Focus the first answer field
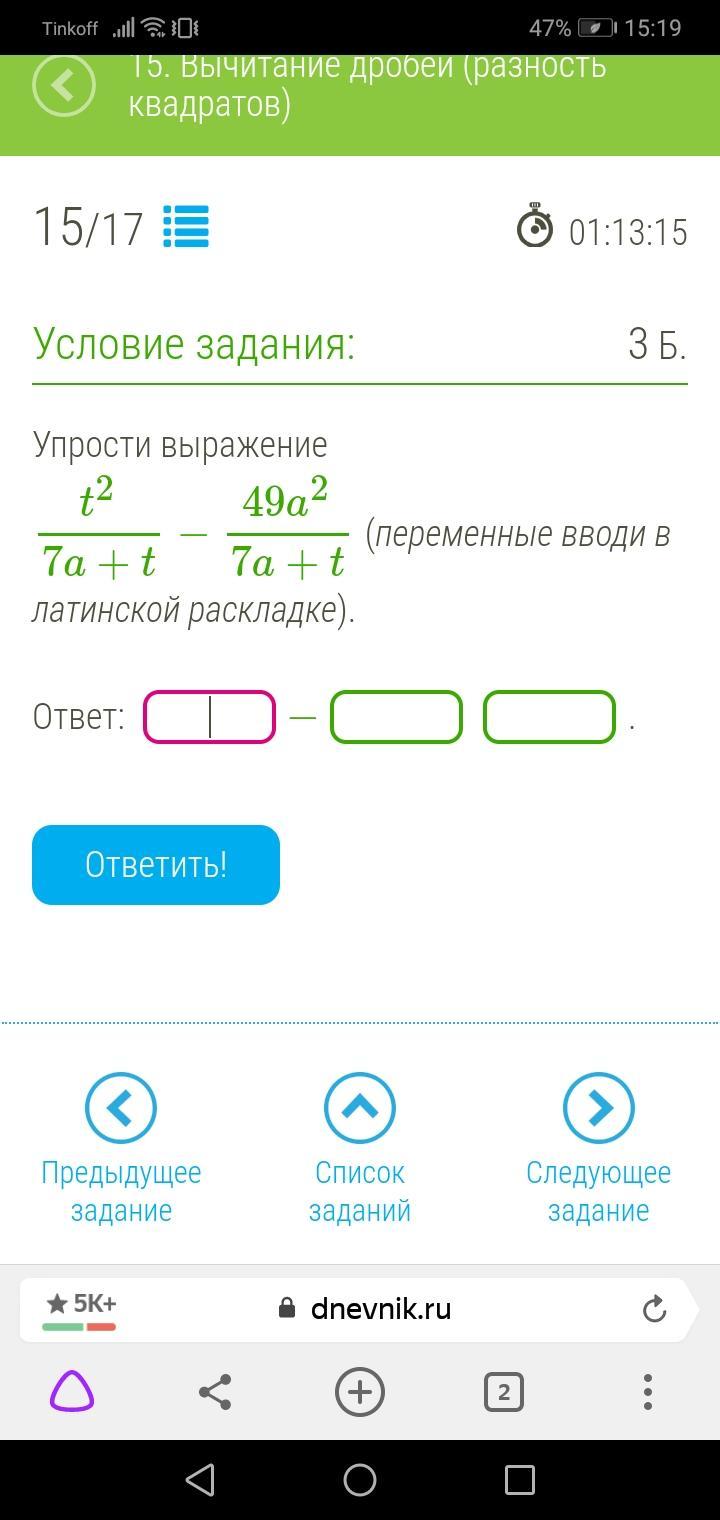 [x=210, y=717]
